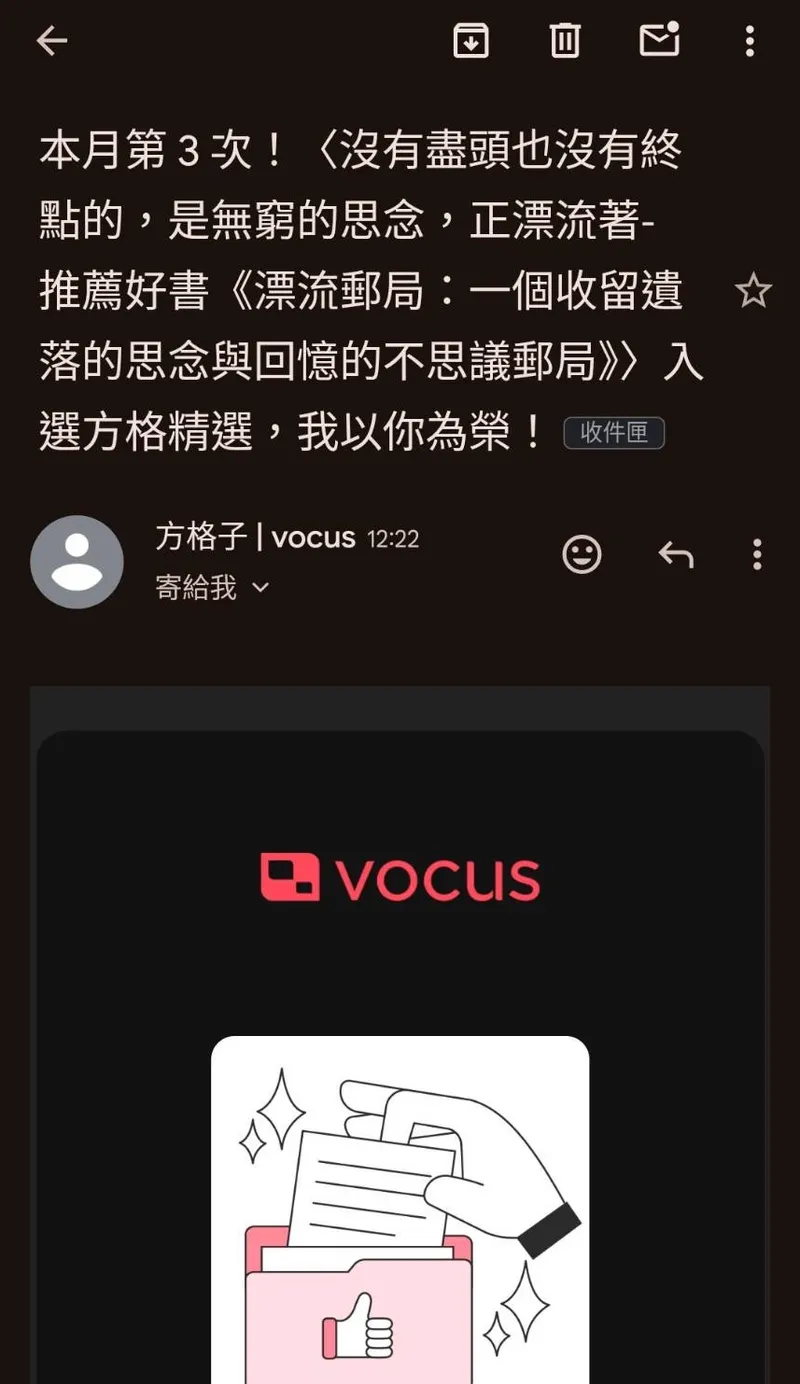Add an emoji reaction to this message
This screenshot has width=800, height=1384.
pyautogui.click(x=582, y=554)
